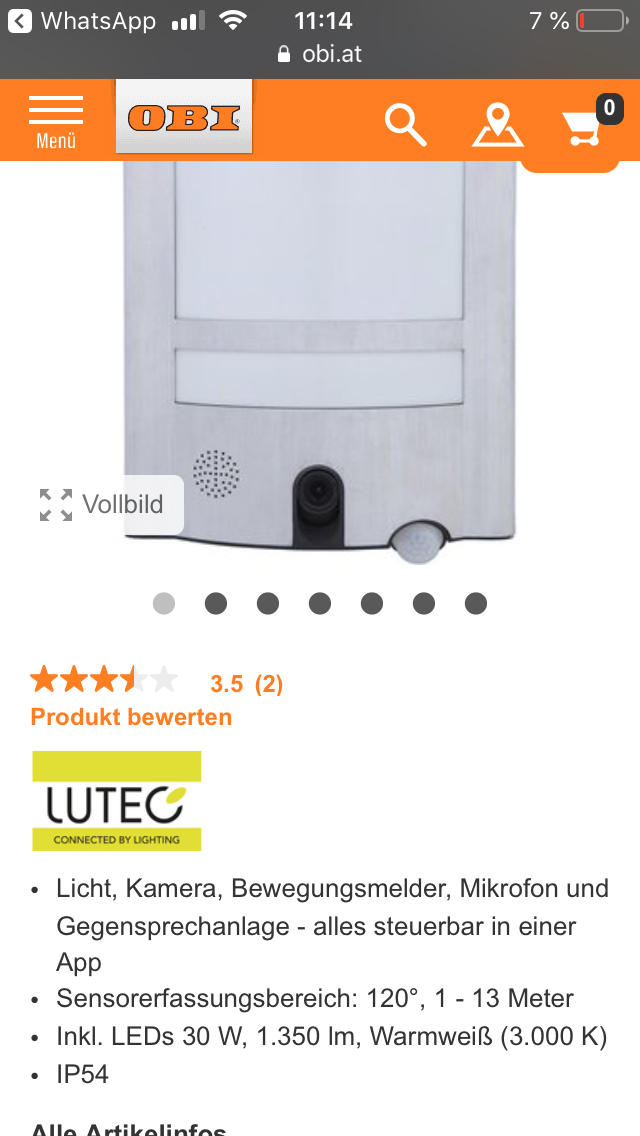Open the search icon
640x1136 pixels.
[405, 125]
